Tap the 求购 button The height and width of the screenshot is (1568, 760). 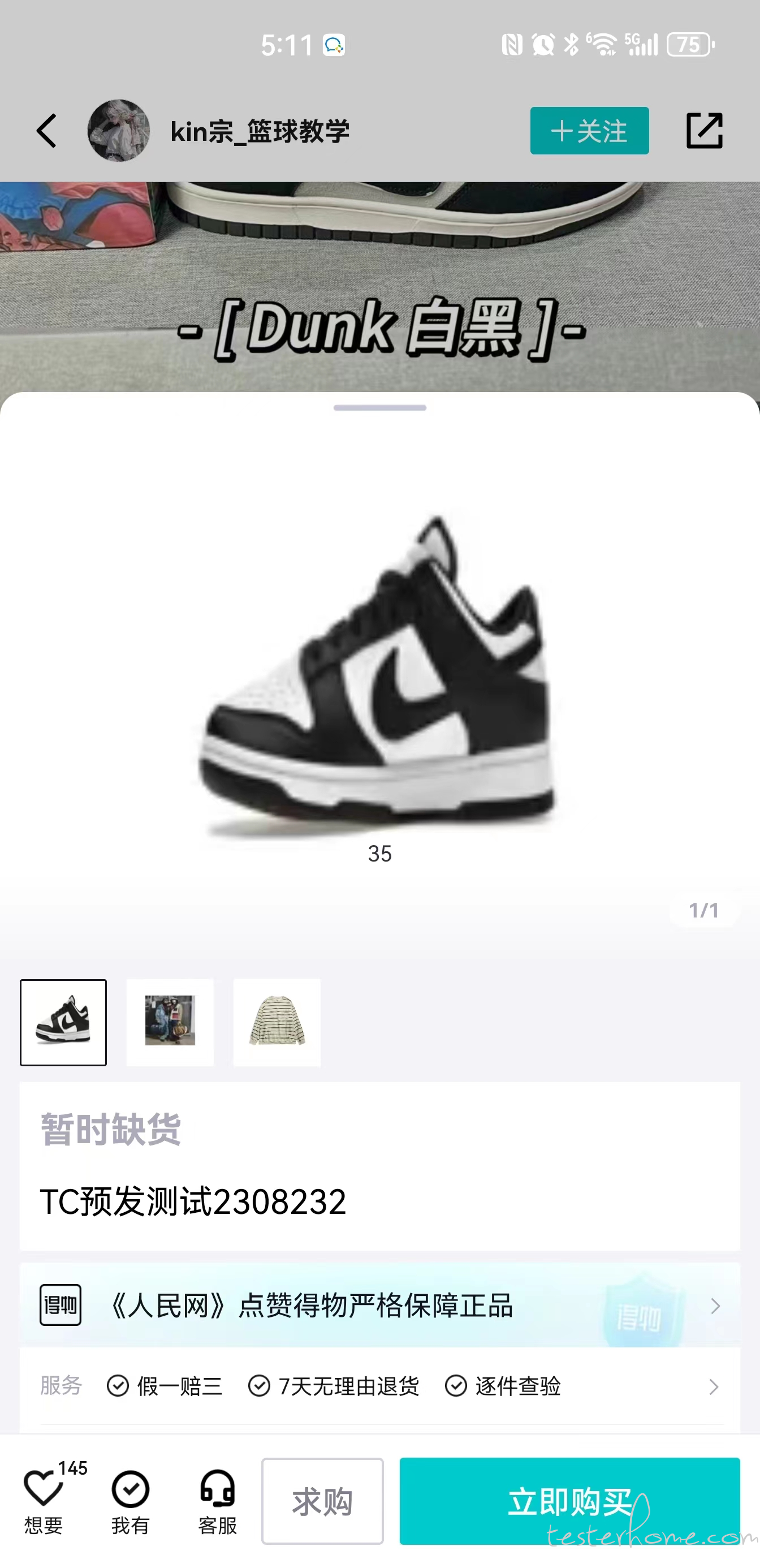[x=322, y=1501]
